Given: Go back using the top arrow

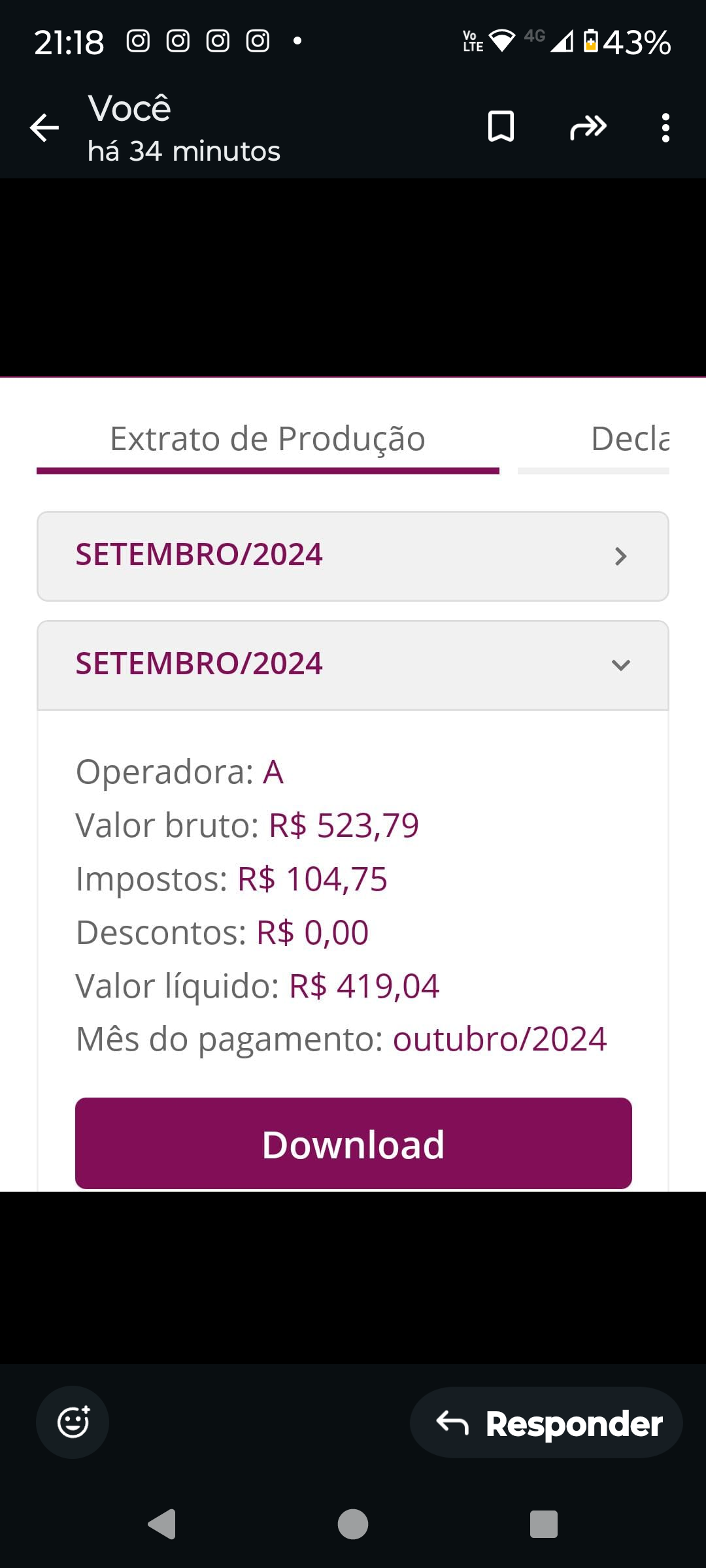Looking at the screenshot, I should pyautogui.click(x=44, y=127).
